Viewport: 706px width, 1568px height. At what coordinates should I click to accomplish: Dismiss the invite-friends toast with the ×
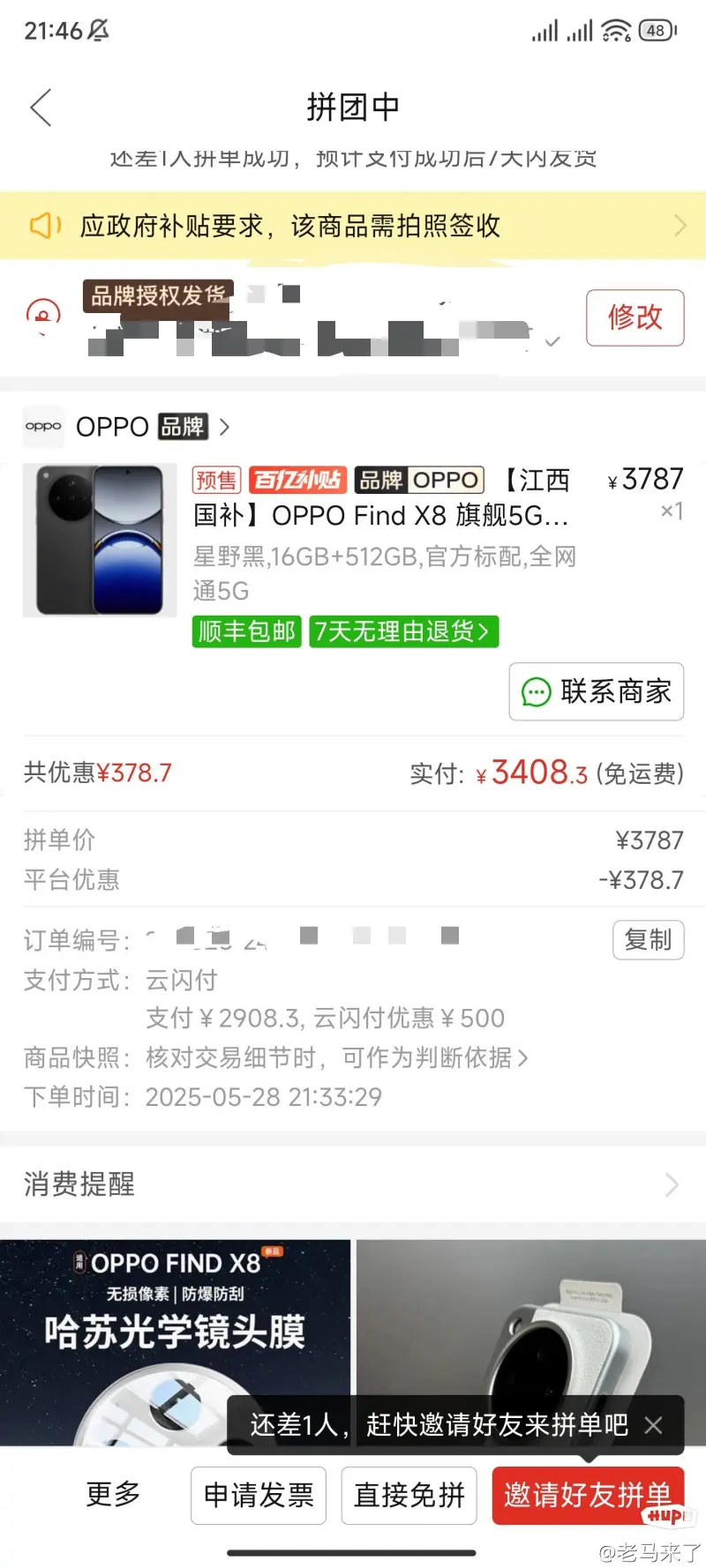click(x=653, y=1425)
